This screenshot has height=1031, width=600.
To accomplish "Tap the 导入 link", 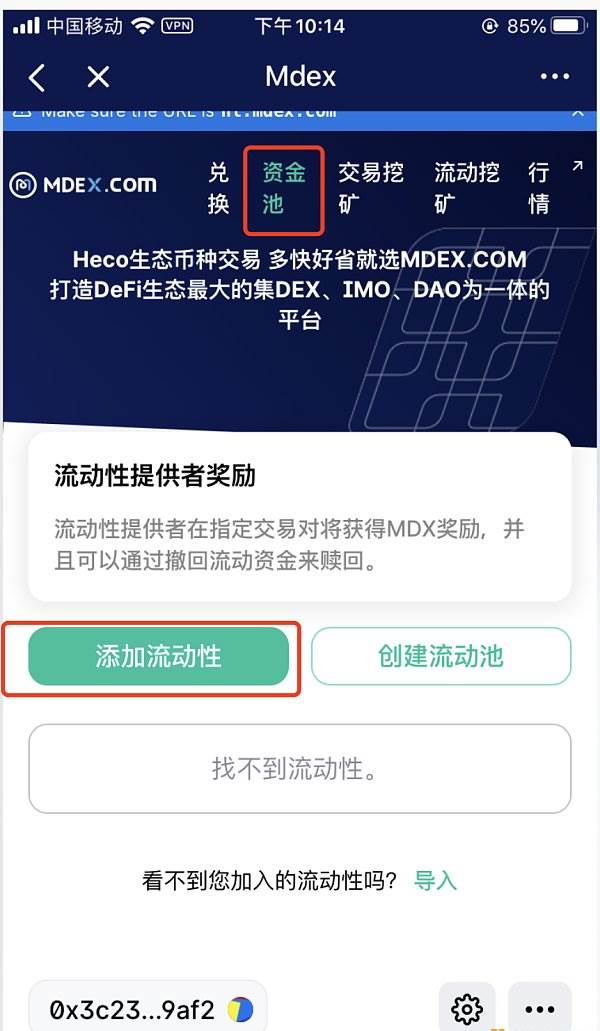I will coord(436,881).
